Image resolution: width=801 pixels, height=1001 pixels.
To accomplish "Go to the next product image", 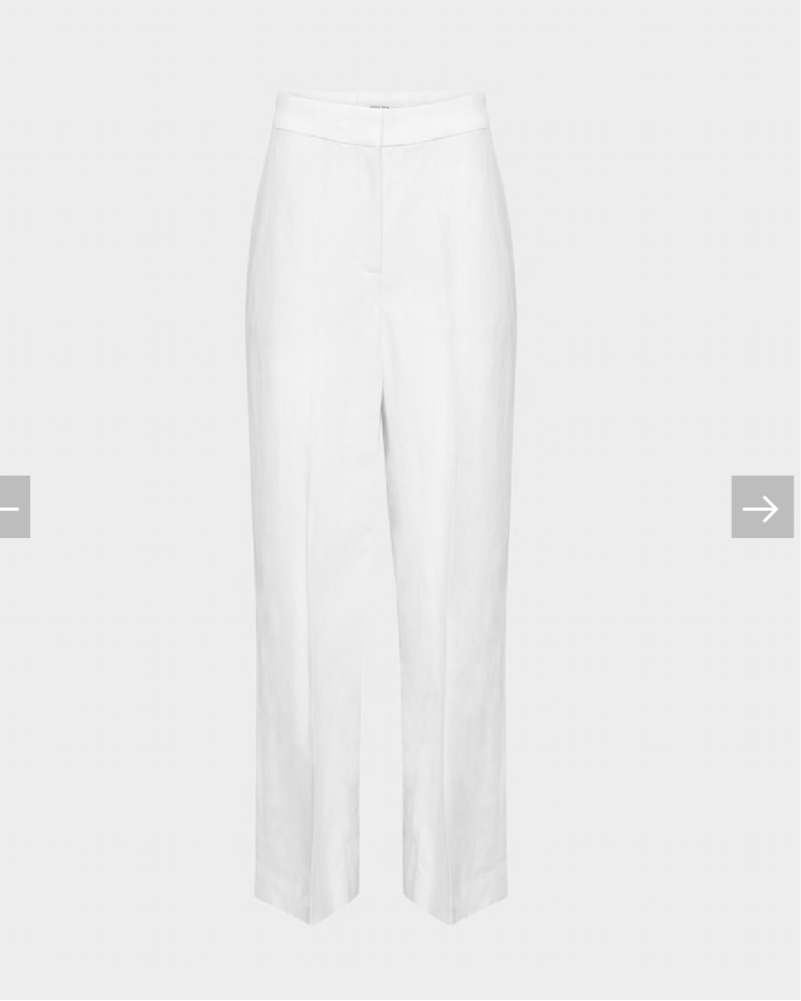I will click(x=762, y=508).
